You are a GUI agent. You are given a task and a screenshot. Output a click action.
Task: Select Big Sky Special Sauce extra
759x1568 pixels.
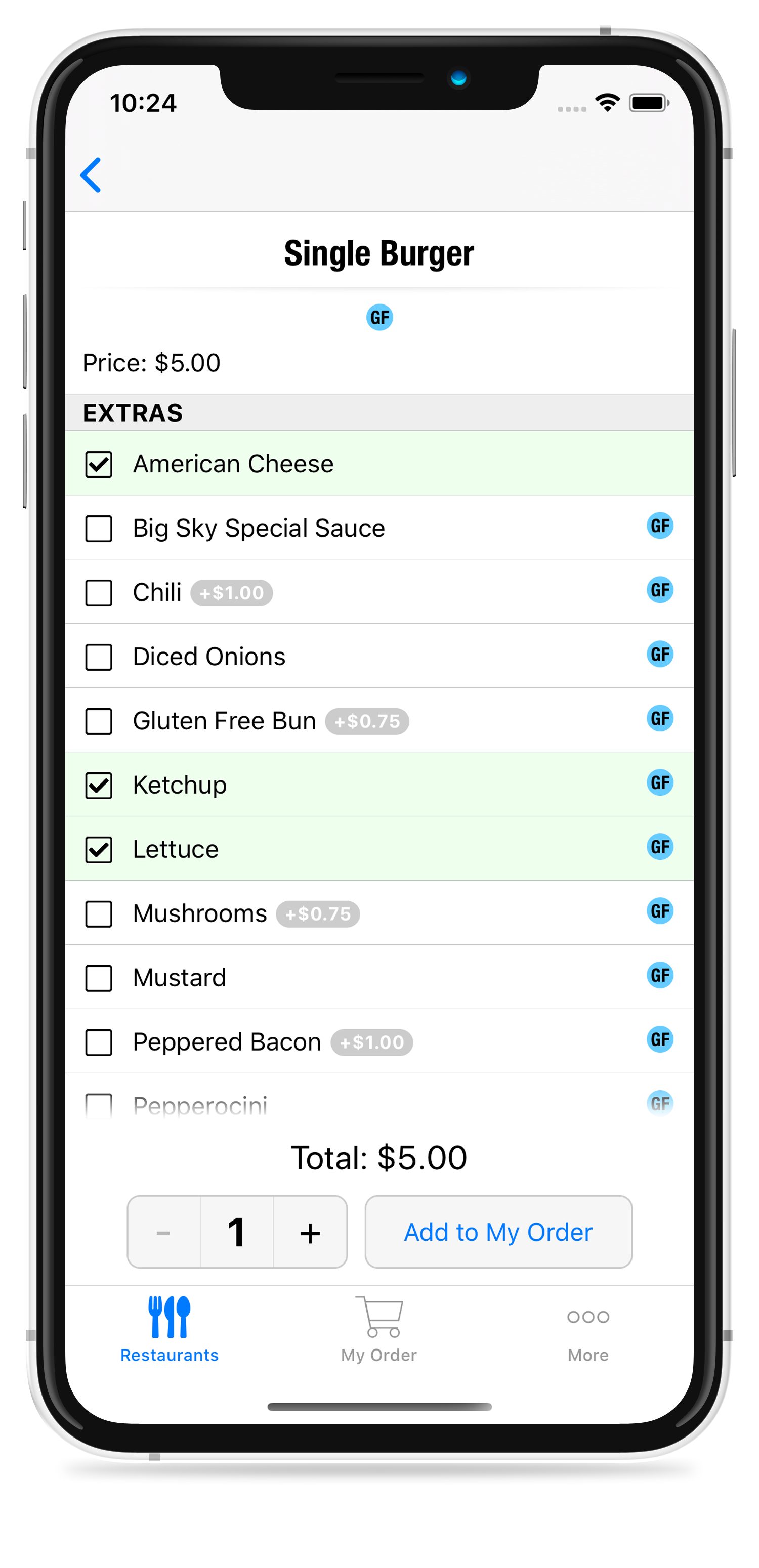coord(99,529)
